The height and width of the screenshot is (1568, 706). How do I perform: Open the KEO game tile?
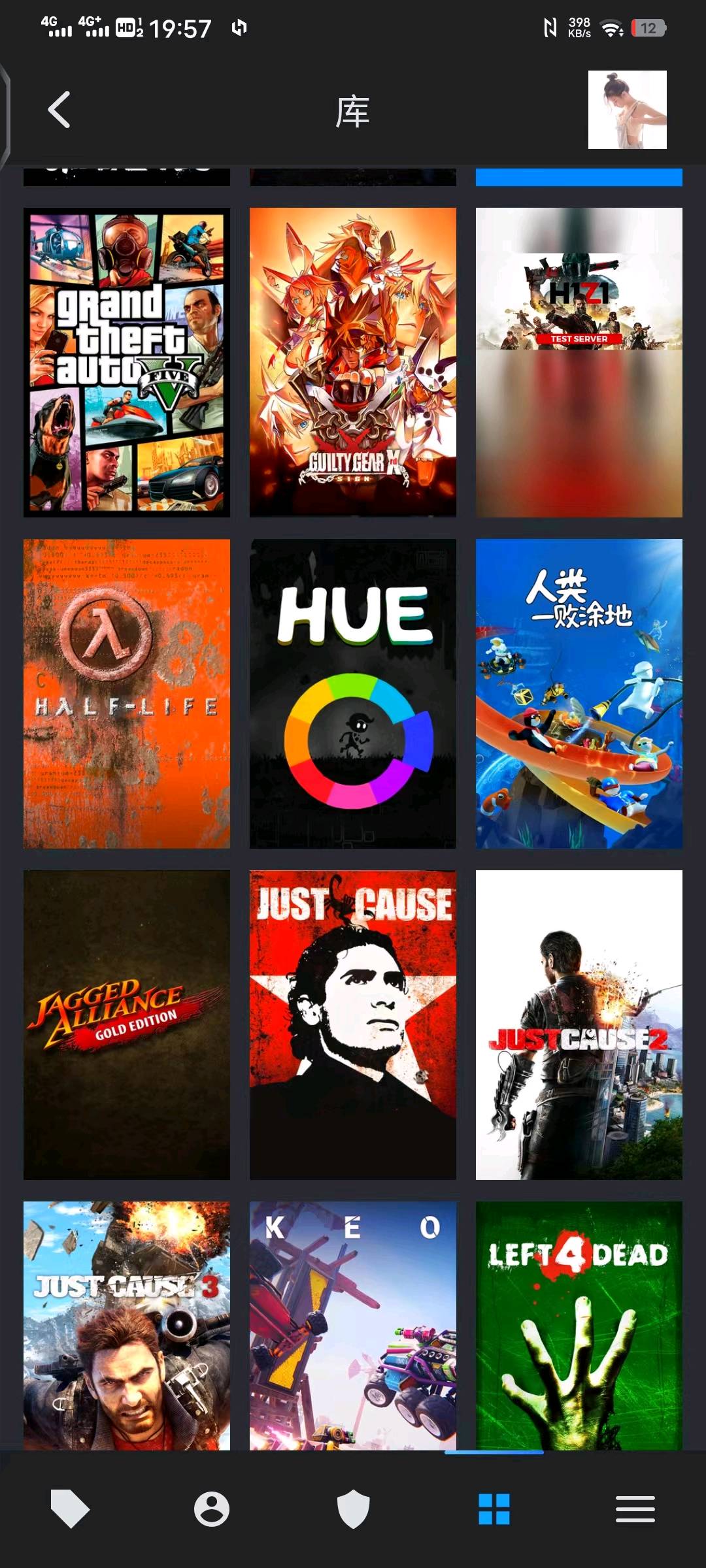tap(353, 1326)
